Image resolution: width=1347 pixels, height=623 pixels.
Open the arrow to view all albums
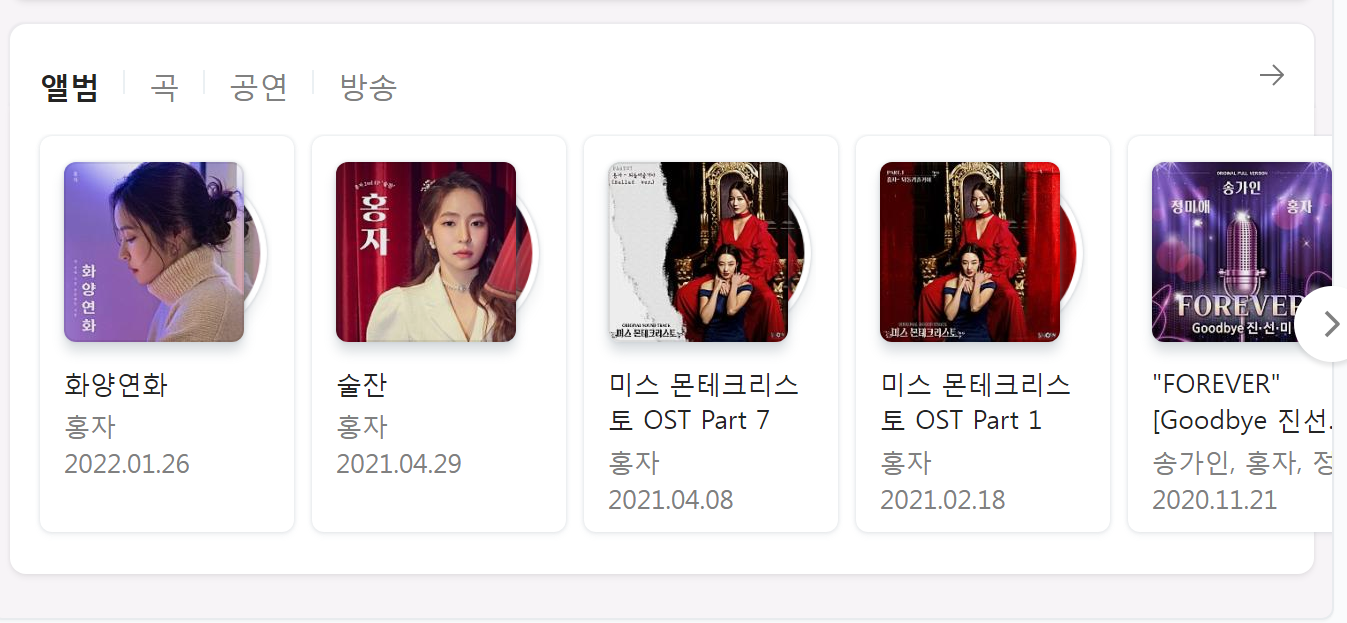1271,75
